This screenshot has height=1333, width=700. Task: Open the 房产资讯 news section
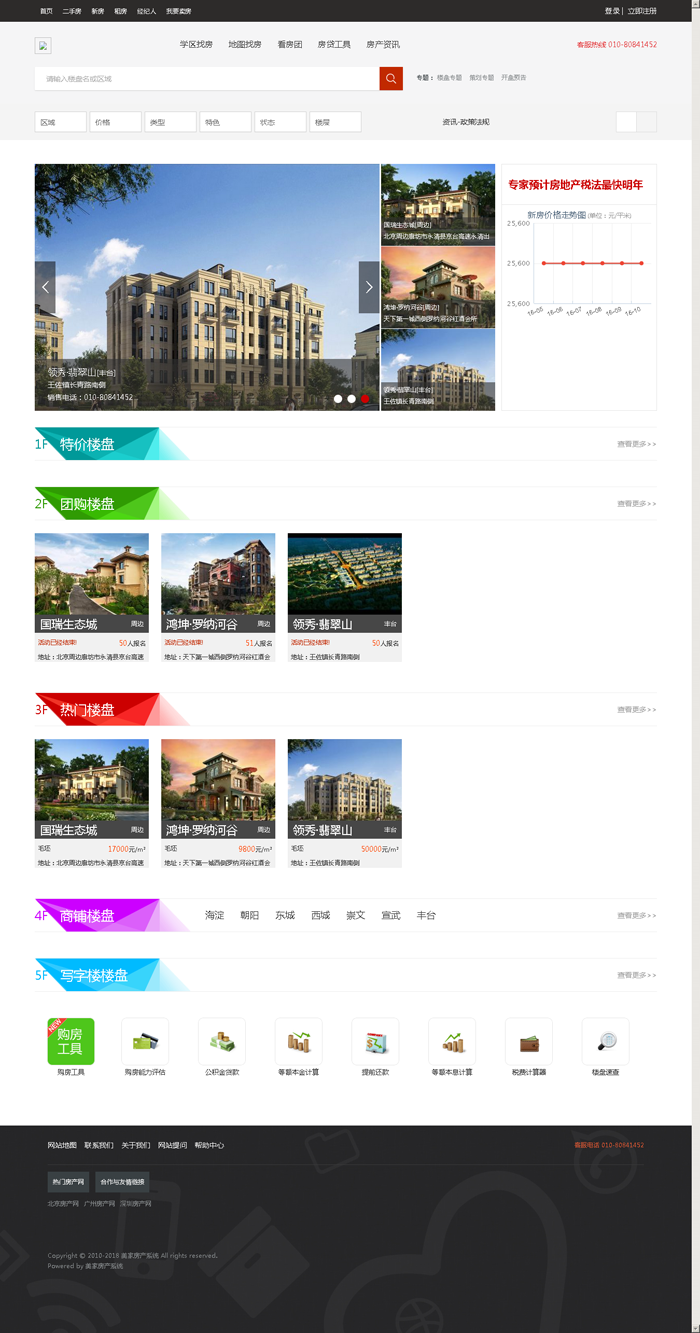click(383, 45)
